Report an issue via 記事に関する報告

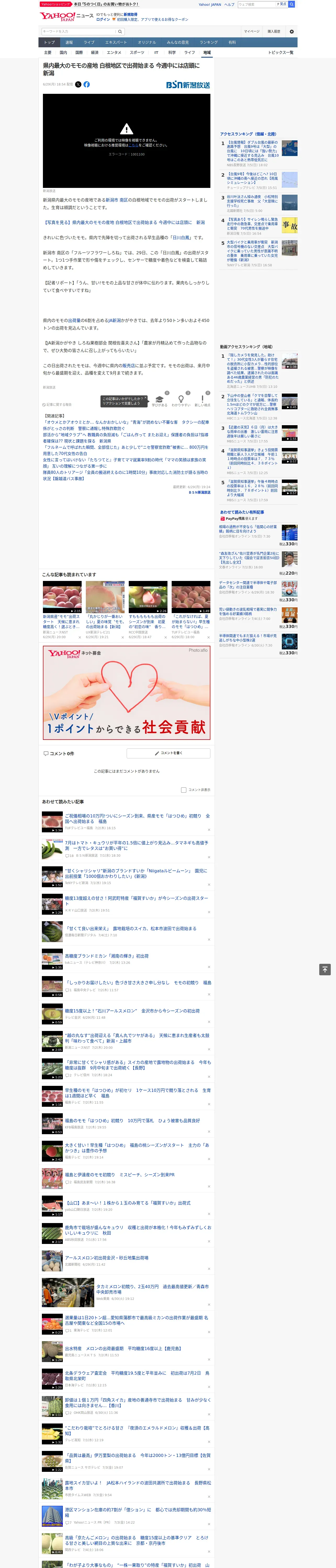[57, 405]
